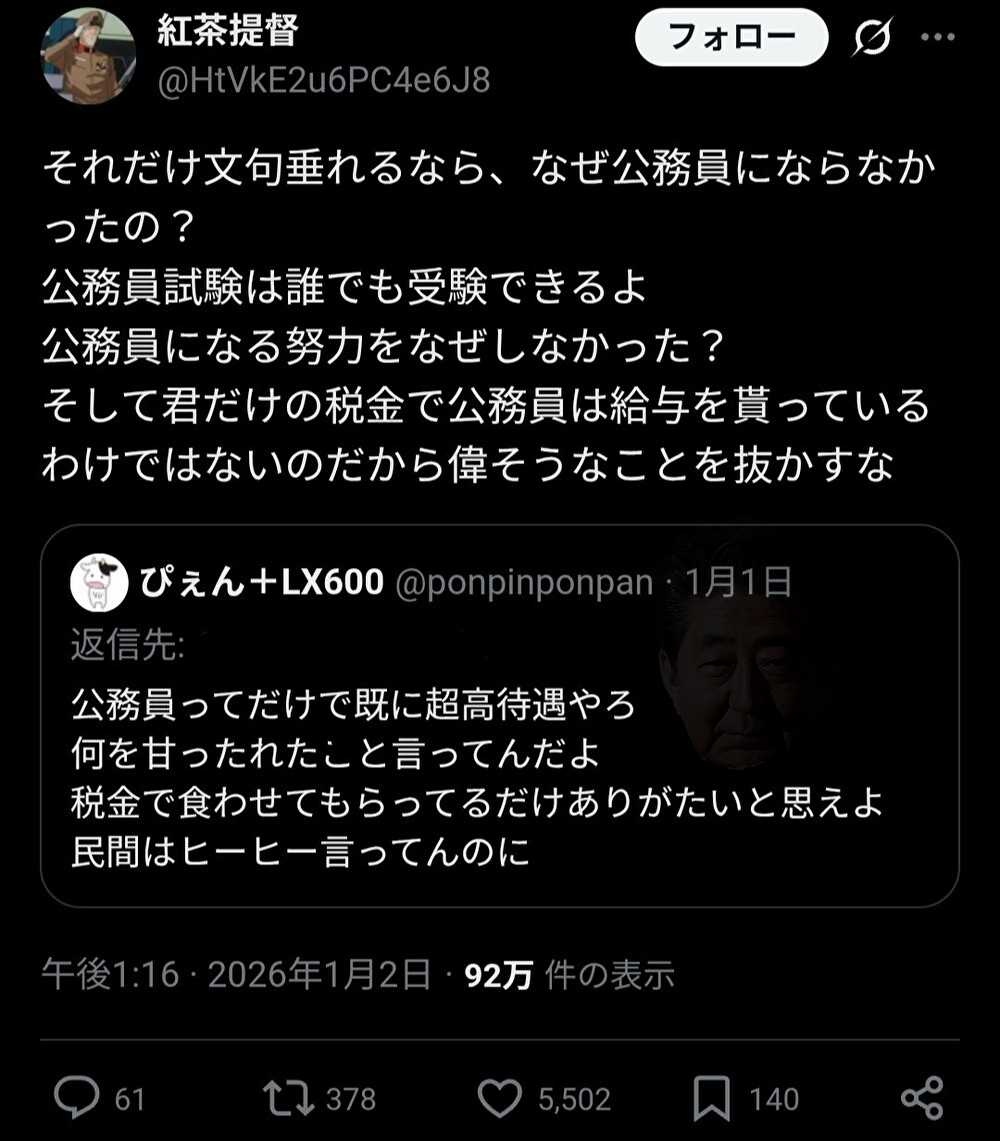Open the Grok icon next to the Follow button
The image size is (1000, 1141).
click(x=872, y=40)
